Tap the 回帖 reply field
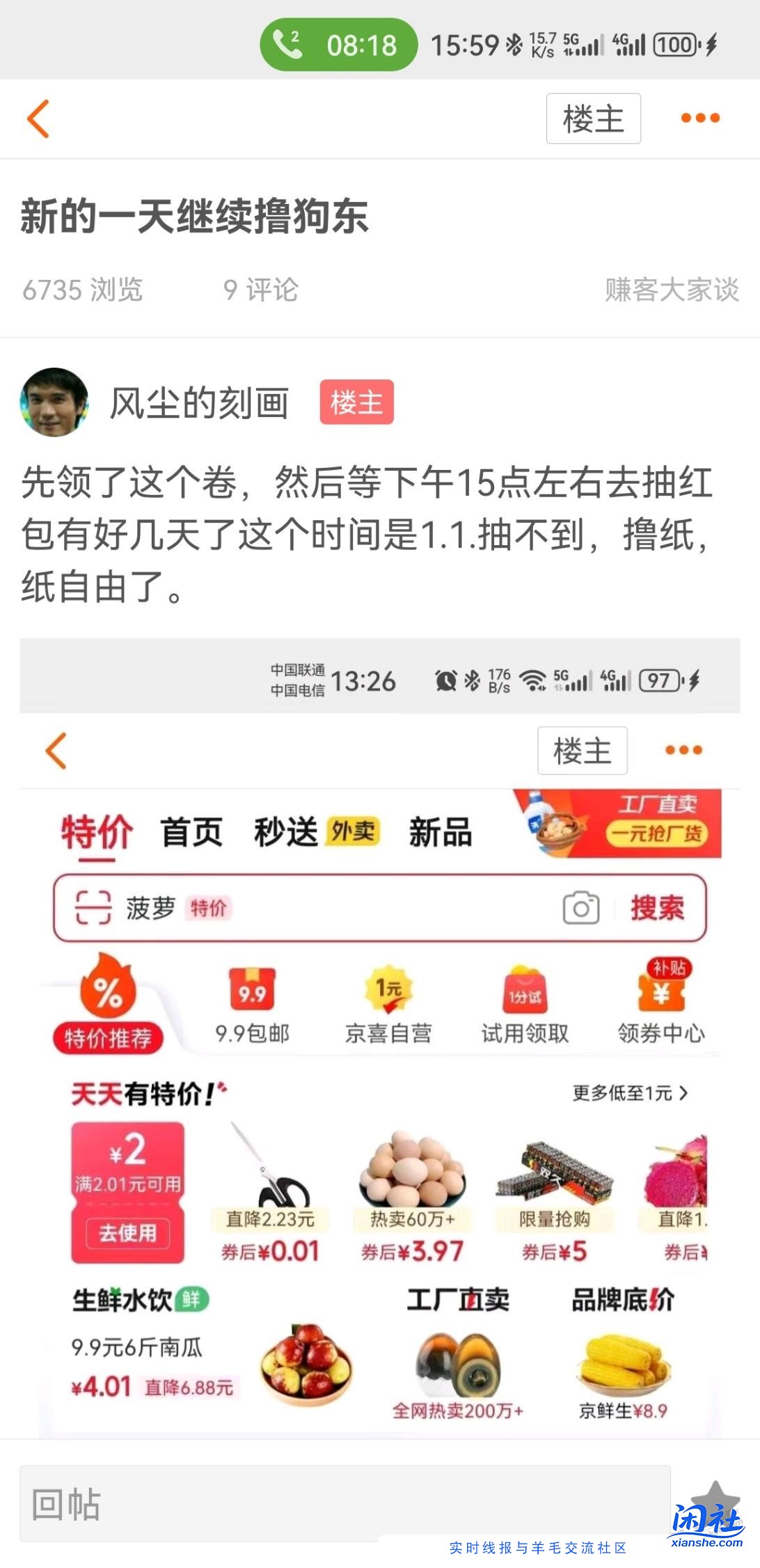The width and height of the screenshot is (760, 1568). (x=345, y=1504)
